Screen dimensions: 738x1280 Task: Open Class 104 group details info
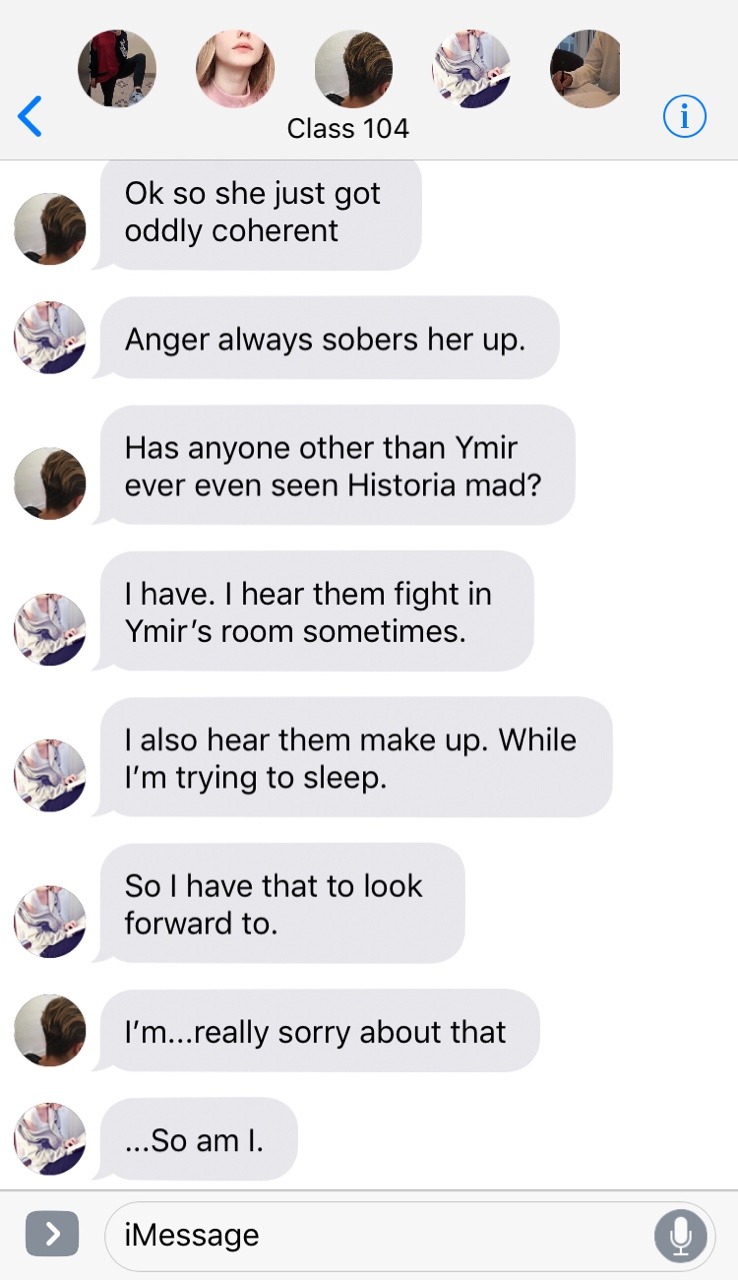(685, 117)
